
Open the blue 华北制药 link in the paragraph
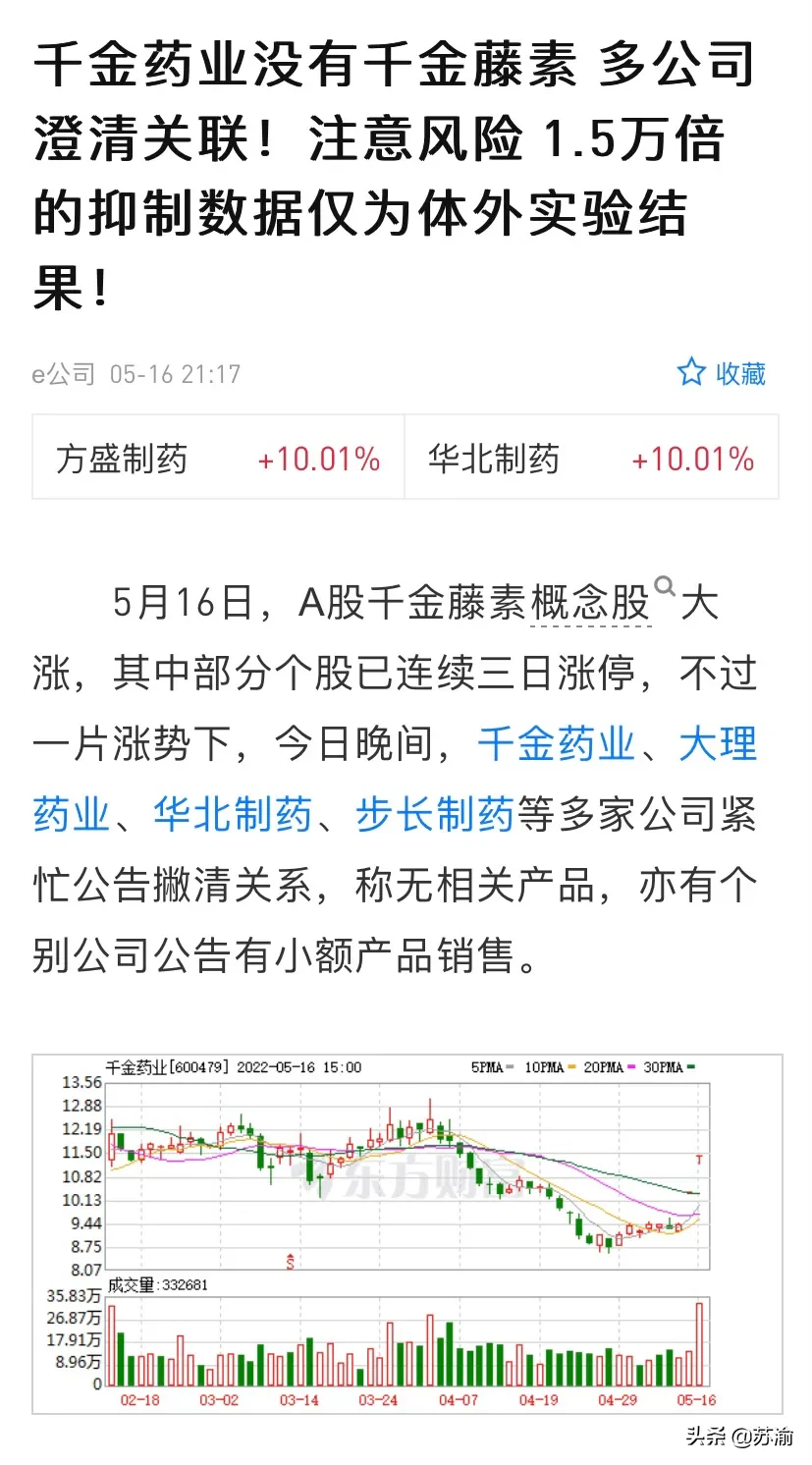(x=233, y=815)
